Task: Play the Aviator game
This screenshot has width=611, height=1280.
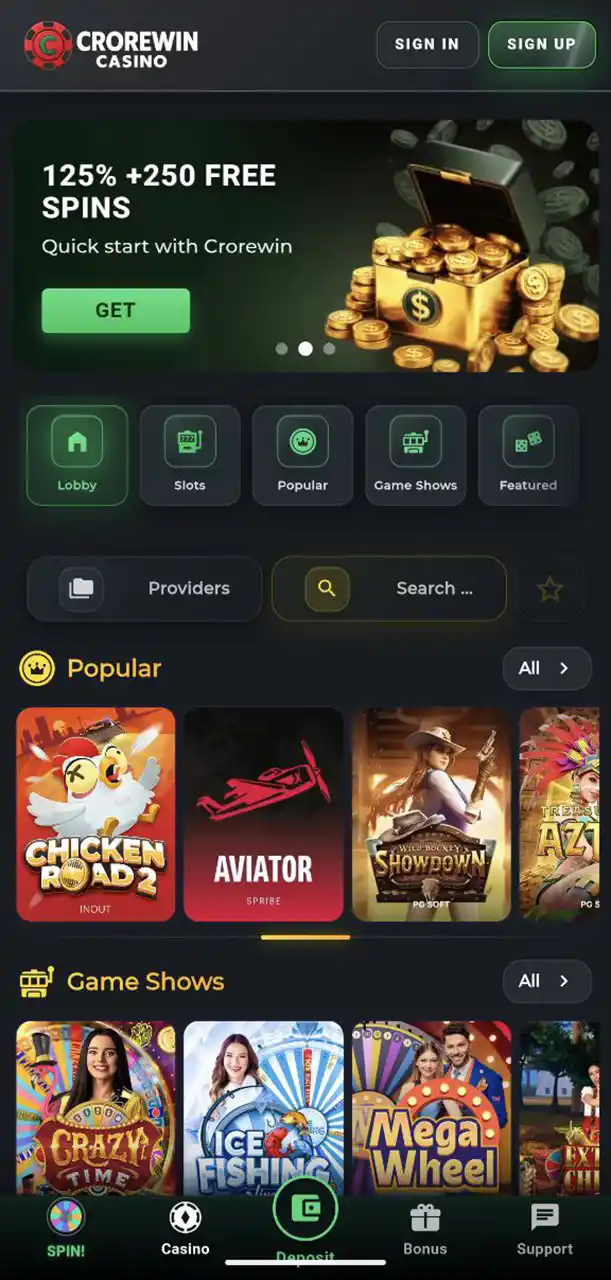Action: click(x=263, y=814)
